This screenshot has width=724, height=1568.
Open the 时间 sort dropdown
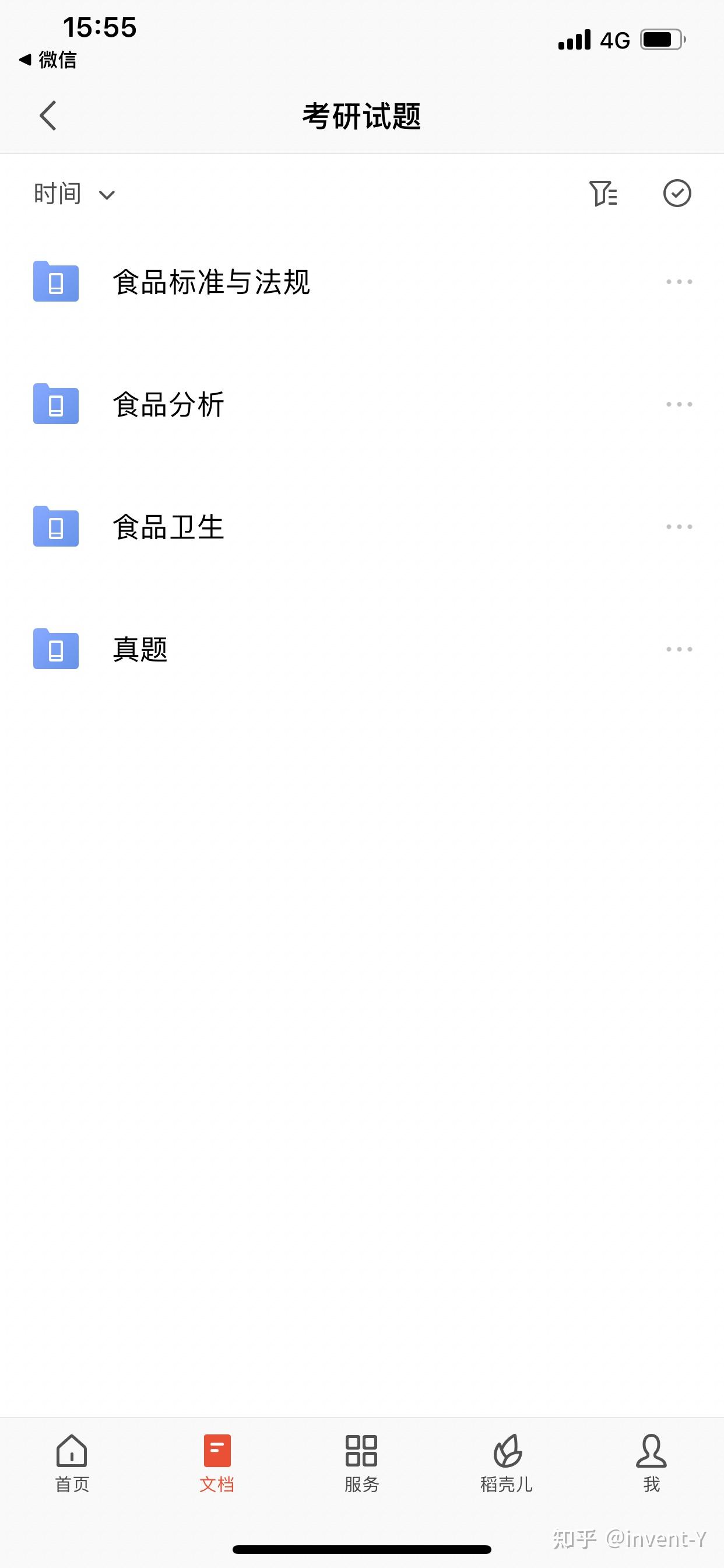point(73,194)
